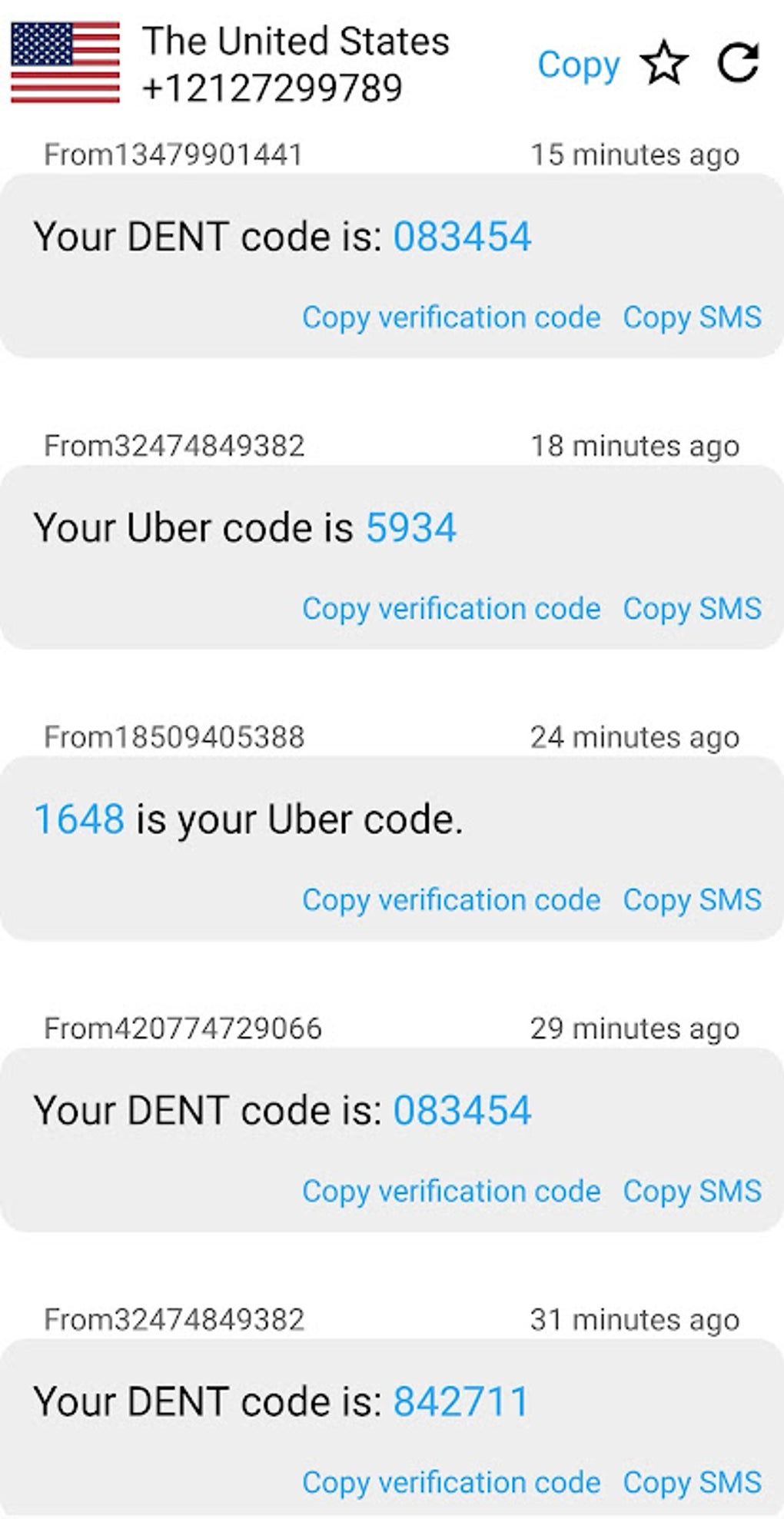This screenshot has width=784, height=1519.
Task: Copy SMS of the 24 minutes ago message
Action: [x=693, y=899]
